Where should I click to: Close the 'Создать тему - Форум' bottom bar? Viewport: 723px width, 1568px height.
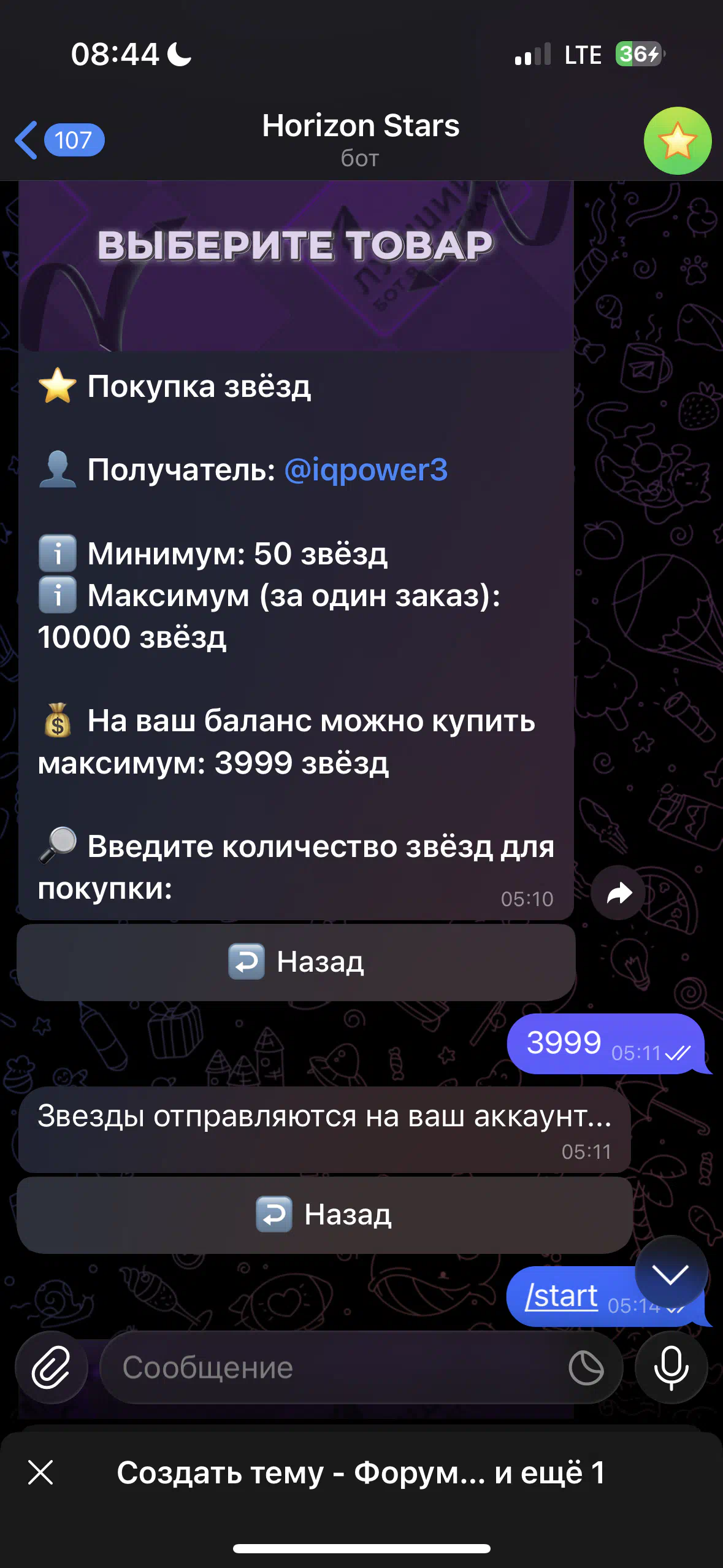pos(40,1472)
